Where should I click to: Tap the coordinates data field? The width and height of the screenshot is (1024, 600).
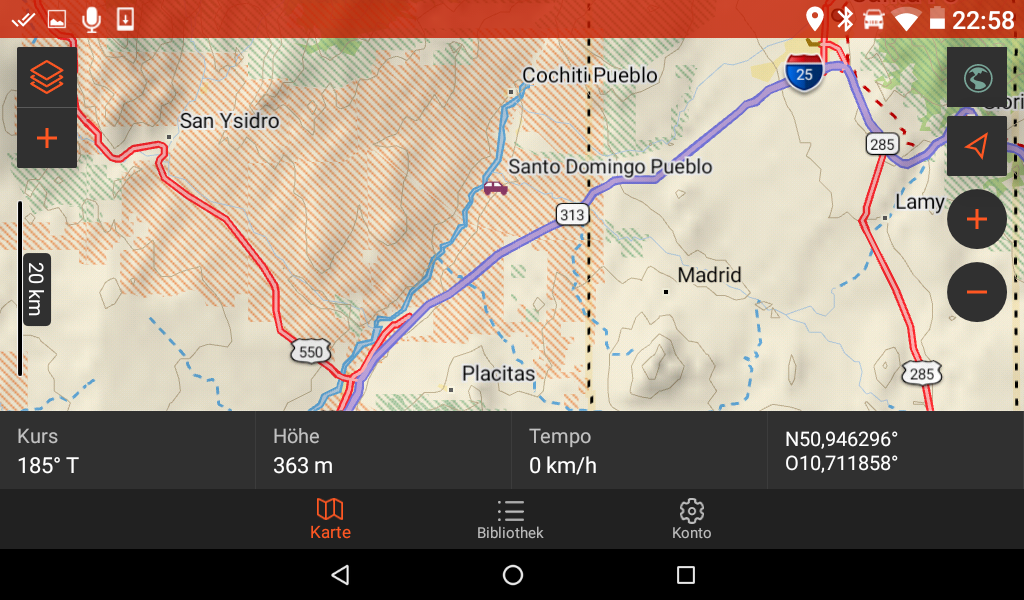click(895, 450)
